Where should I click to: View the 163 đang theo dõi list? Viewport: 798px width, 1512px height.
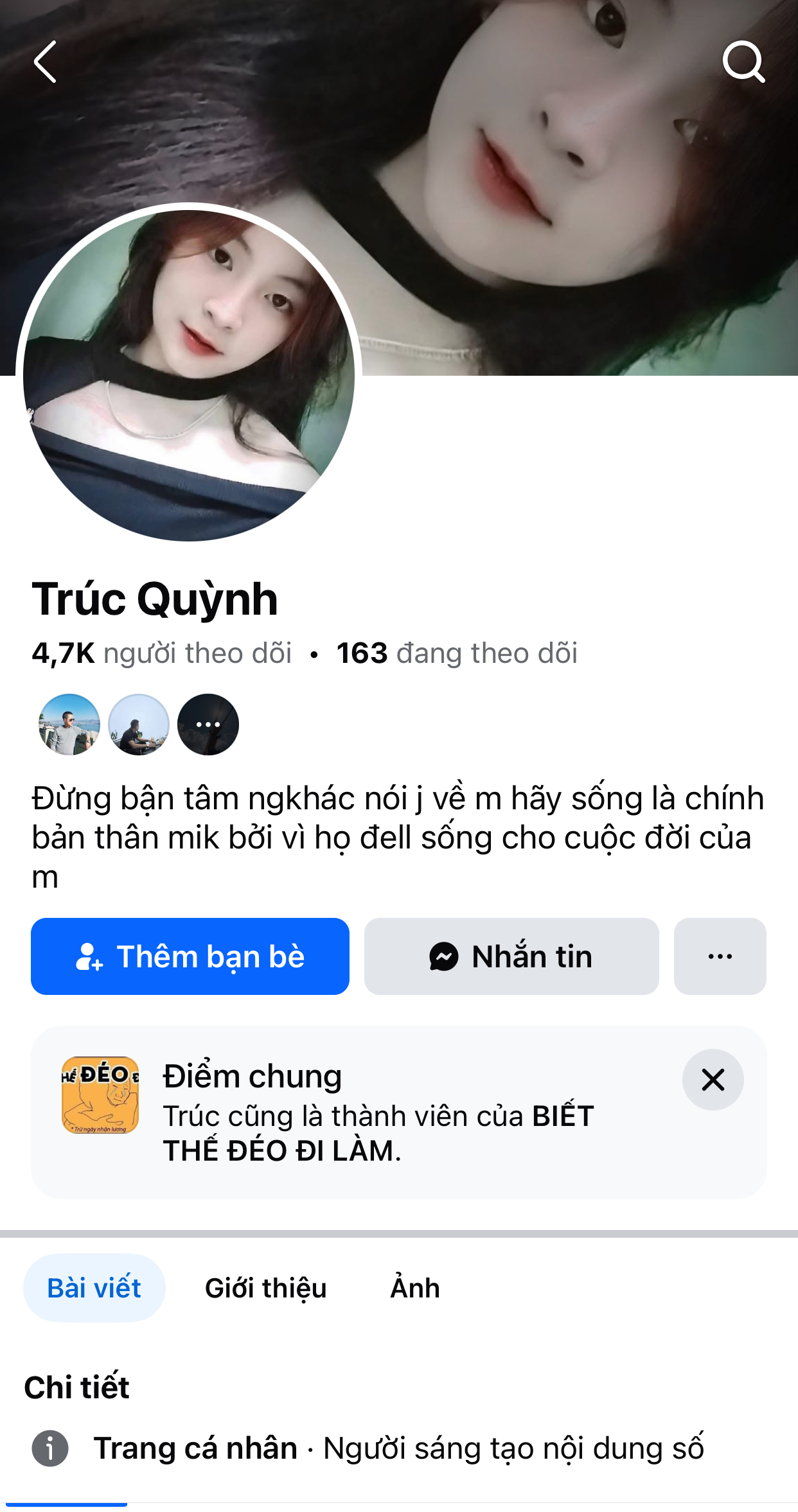[457, 653]
